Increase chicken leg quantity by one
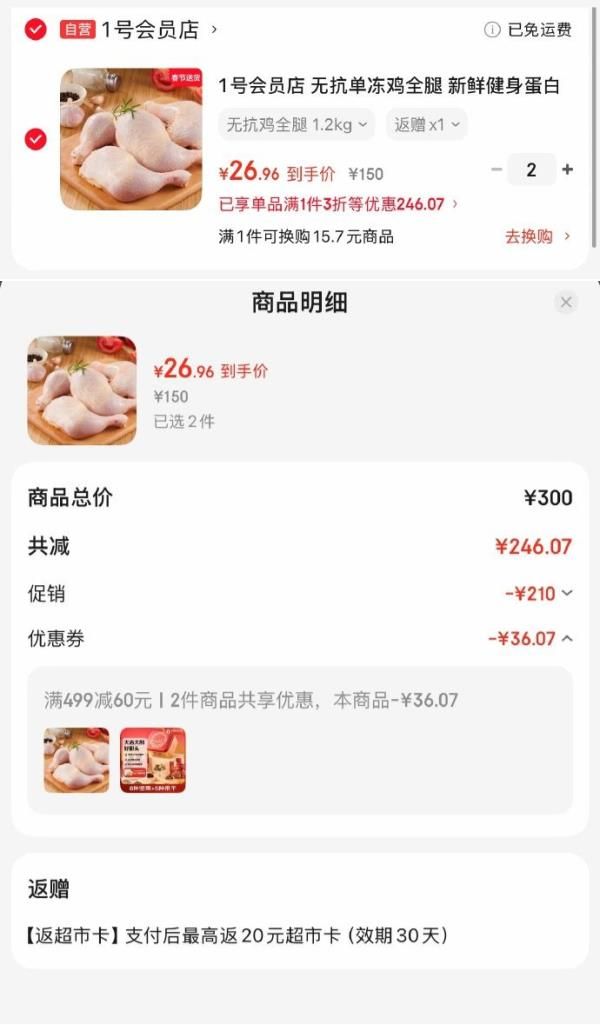The height and width of the screenshot is (1025, 600). point(567,170)
